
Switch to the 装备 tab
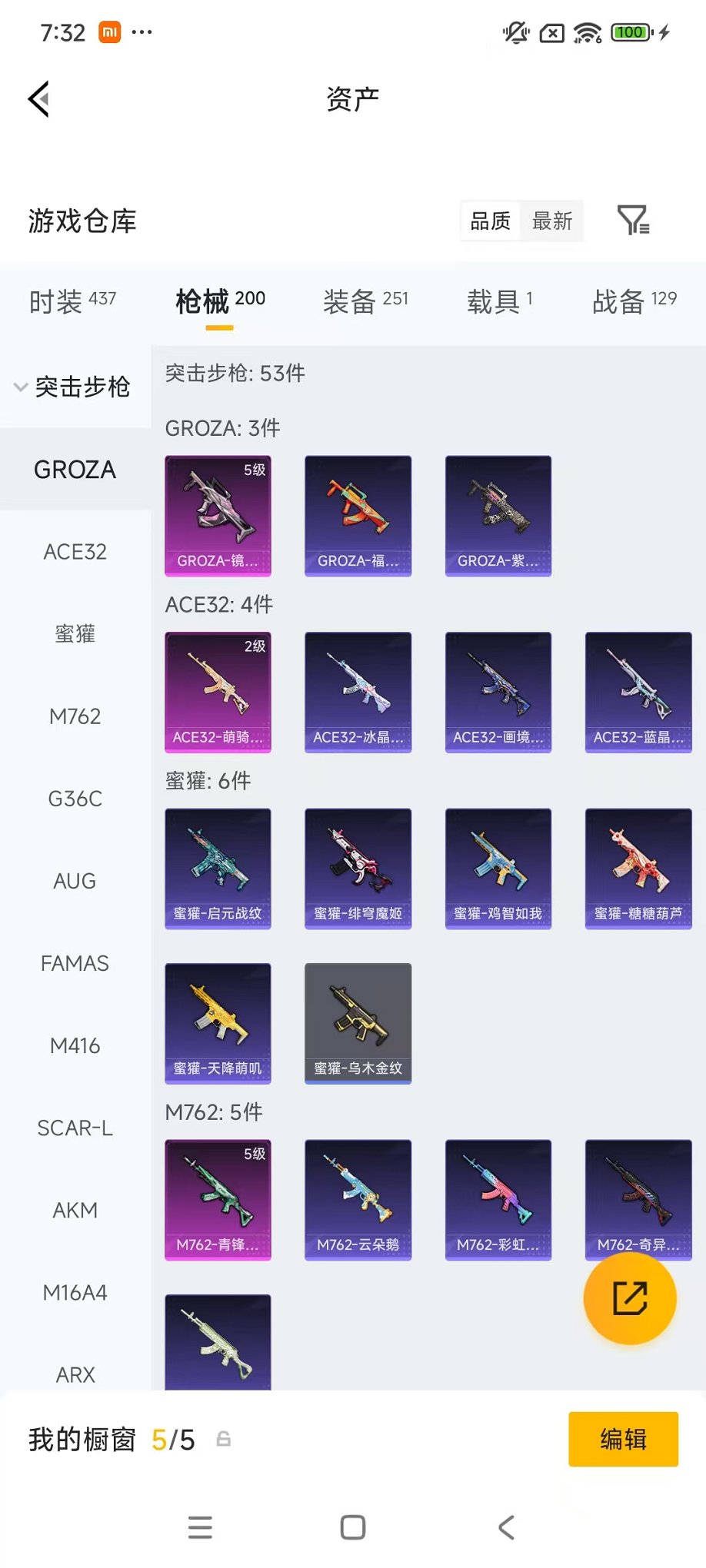pos(365,301)
